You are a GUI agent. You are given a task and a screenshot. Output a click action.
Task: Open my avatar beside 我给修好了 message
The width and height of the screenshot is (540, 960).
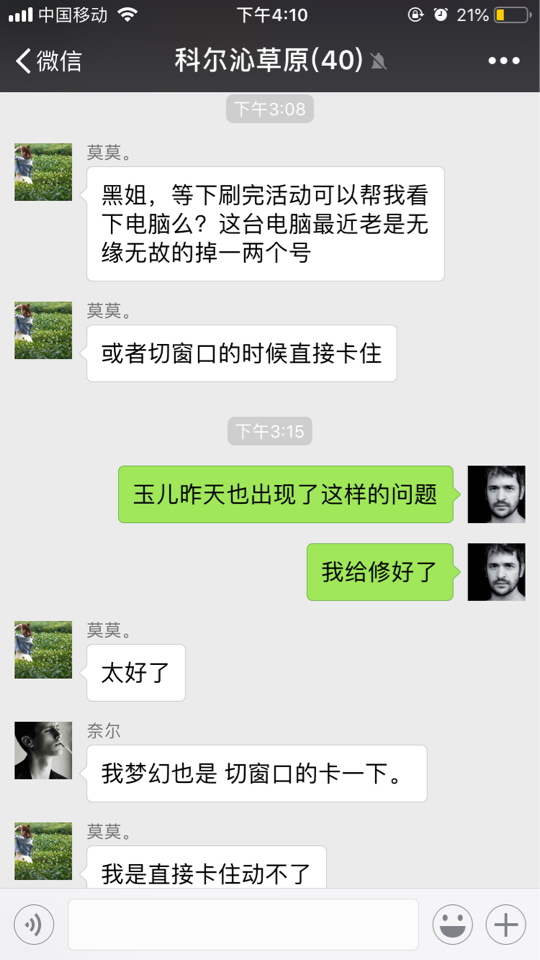tap(497, 572)
